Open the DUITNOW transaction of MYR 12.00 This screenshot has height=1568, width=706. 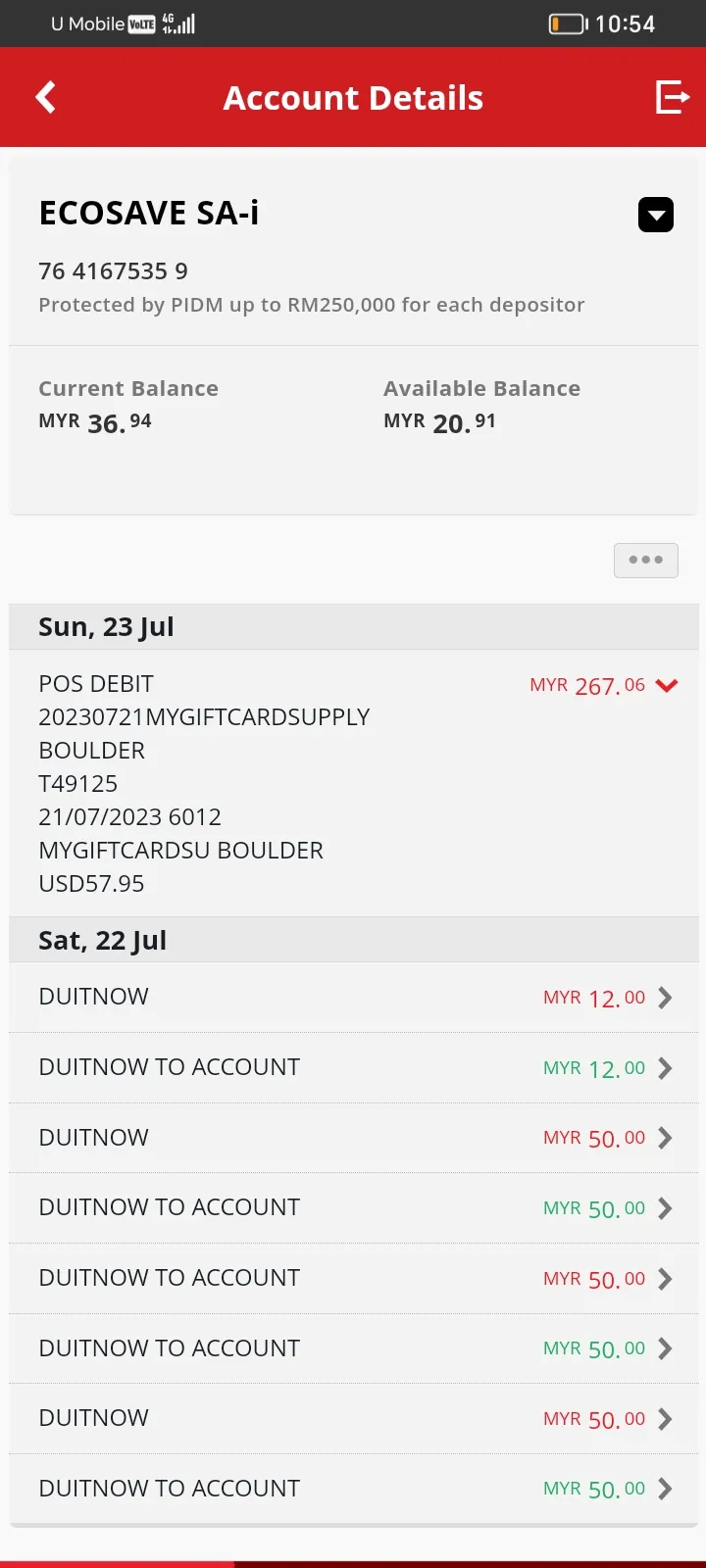pyautogui.click(x=354, y=997)
